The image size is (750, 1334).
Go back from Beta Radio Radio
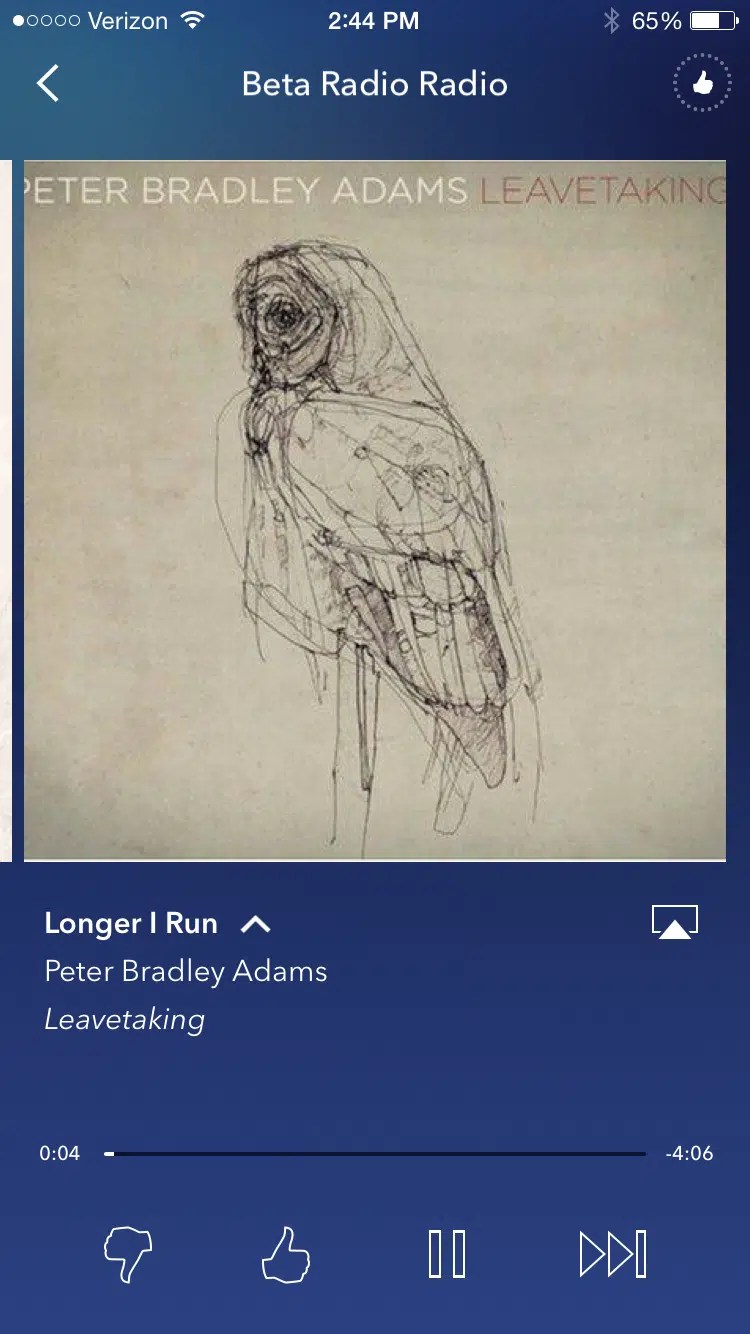point(48,84)
